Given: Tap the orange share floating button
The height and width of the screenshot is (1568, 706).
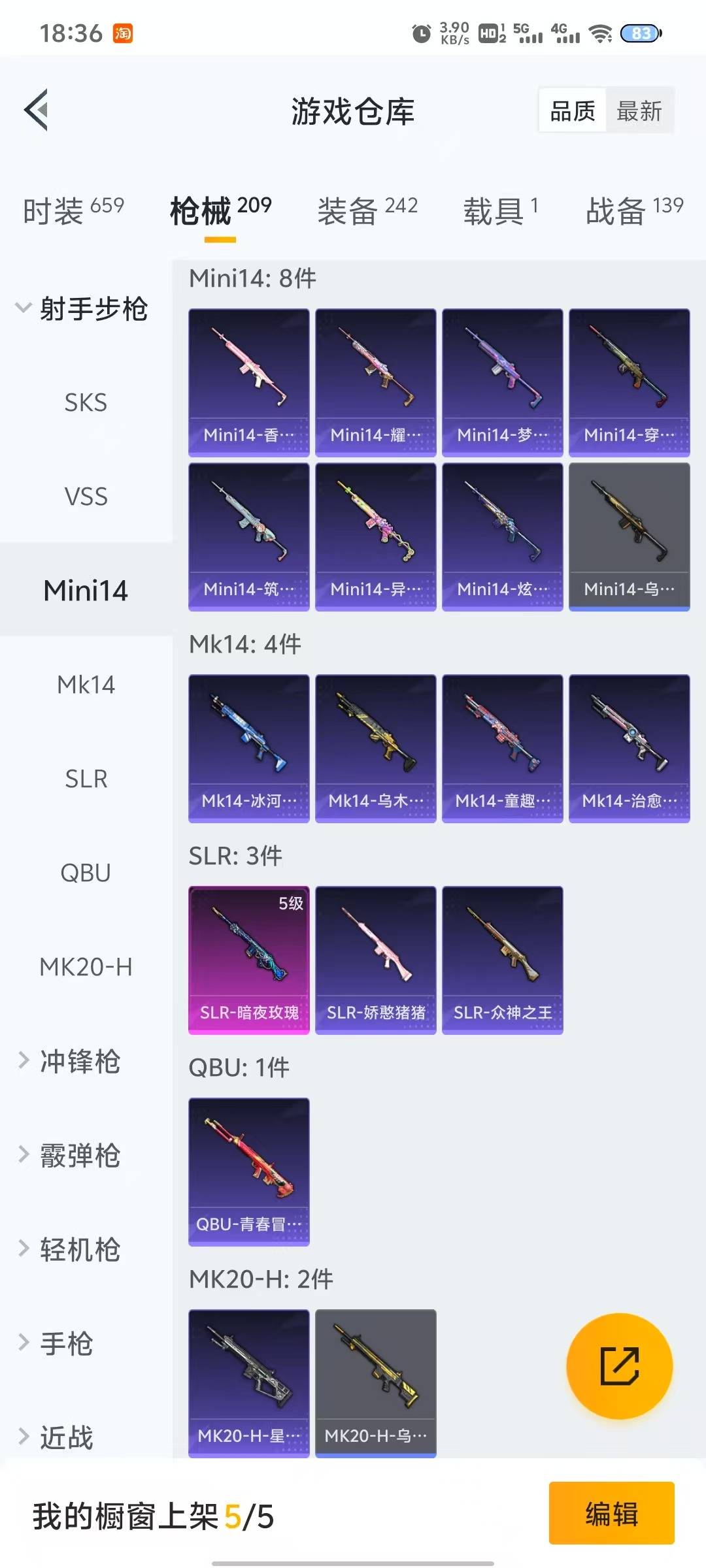Looking at the screenshot, I should (x=619, y=1365).
